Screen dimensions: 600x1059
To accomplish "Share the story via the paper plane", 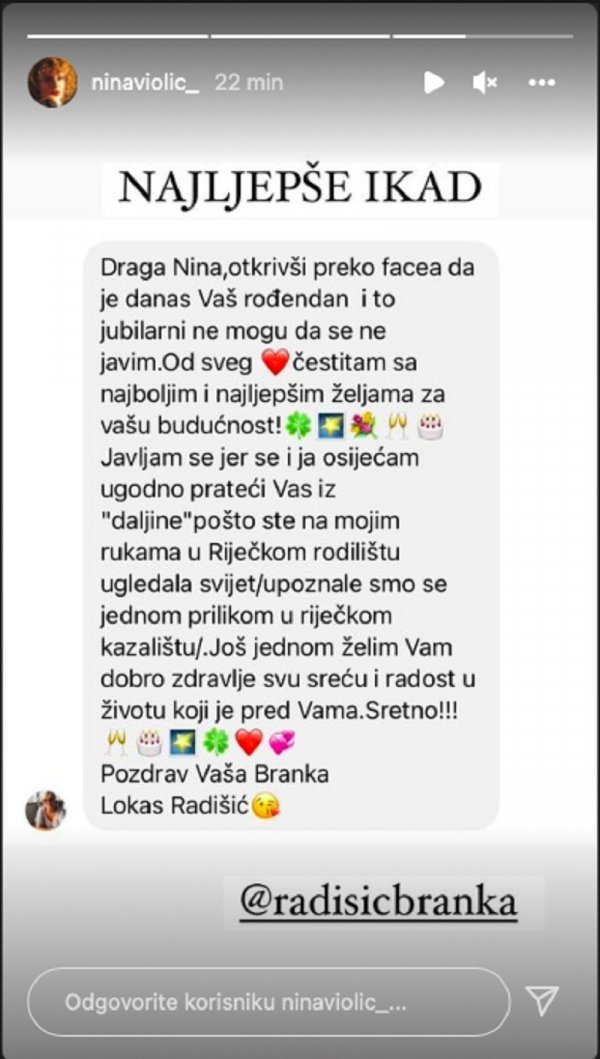I will click(541, 1000).
